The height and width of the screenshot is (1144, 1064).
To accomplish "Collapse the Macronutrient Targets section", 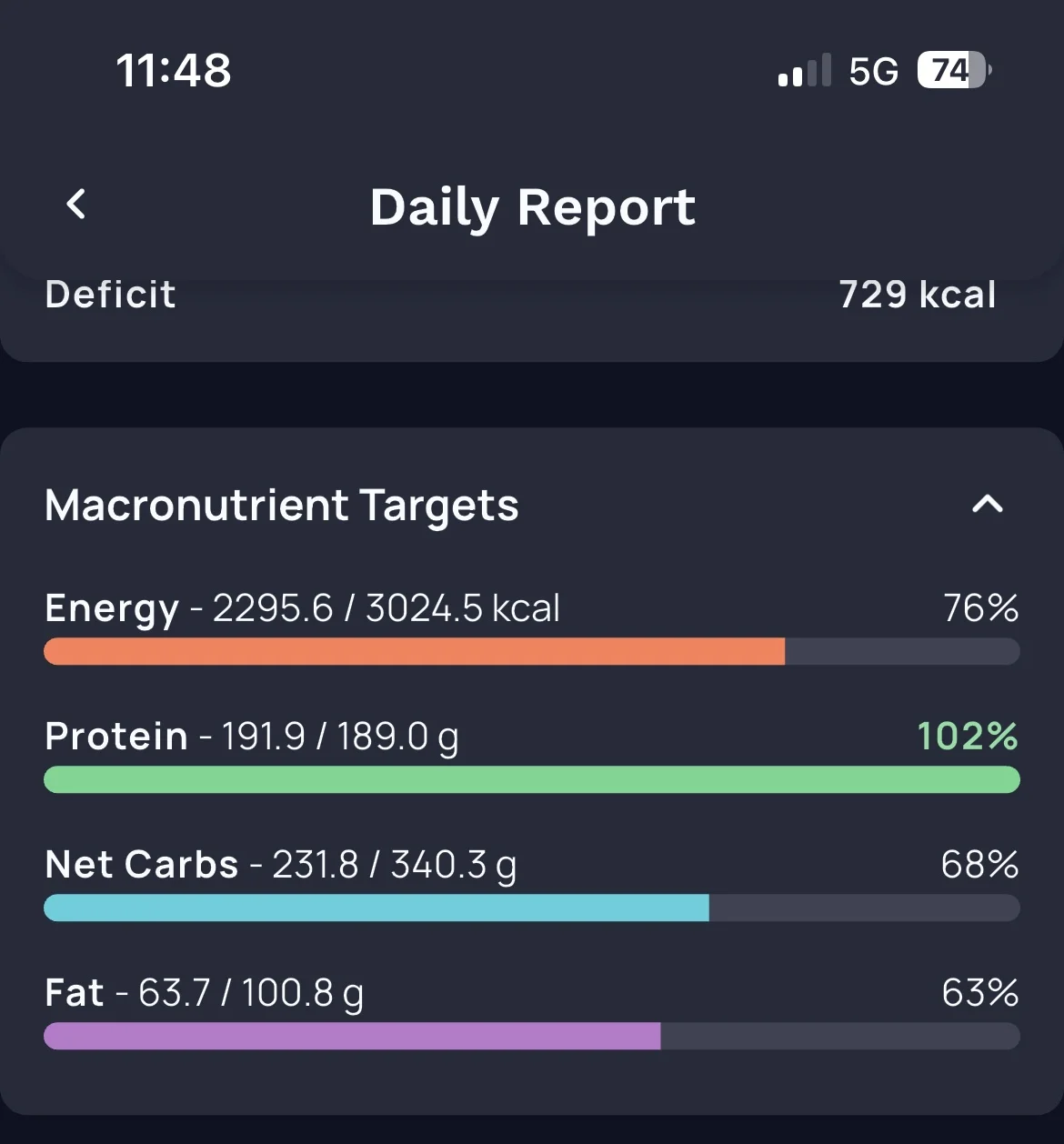I will [x=988, y=504].
